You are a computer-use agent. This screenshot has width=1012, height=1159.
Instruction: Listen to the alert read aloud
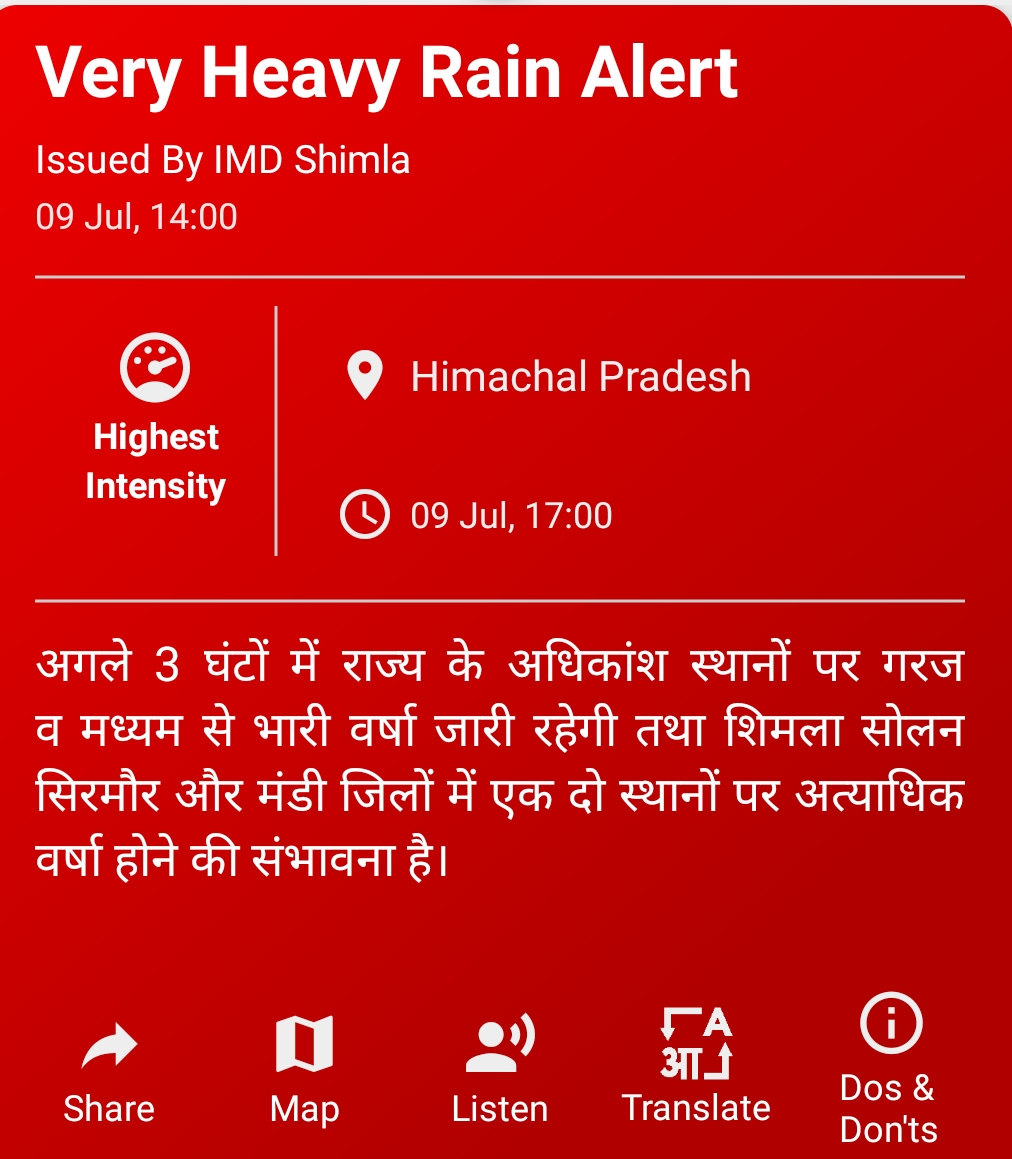point(500,1070)
